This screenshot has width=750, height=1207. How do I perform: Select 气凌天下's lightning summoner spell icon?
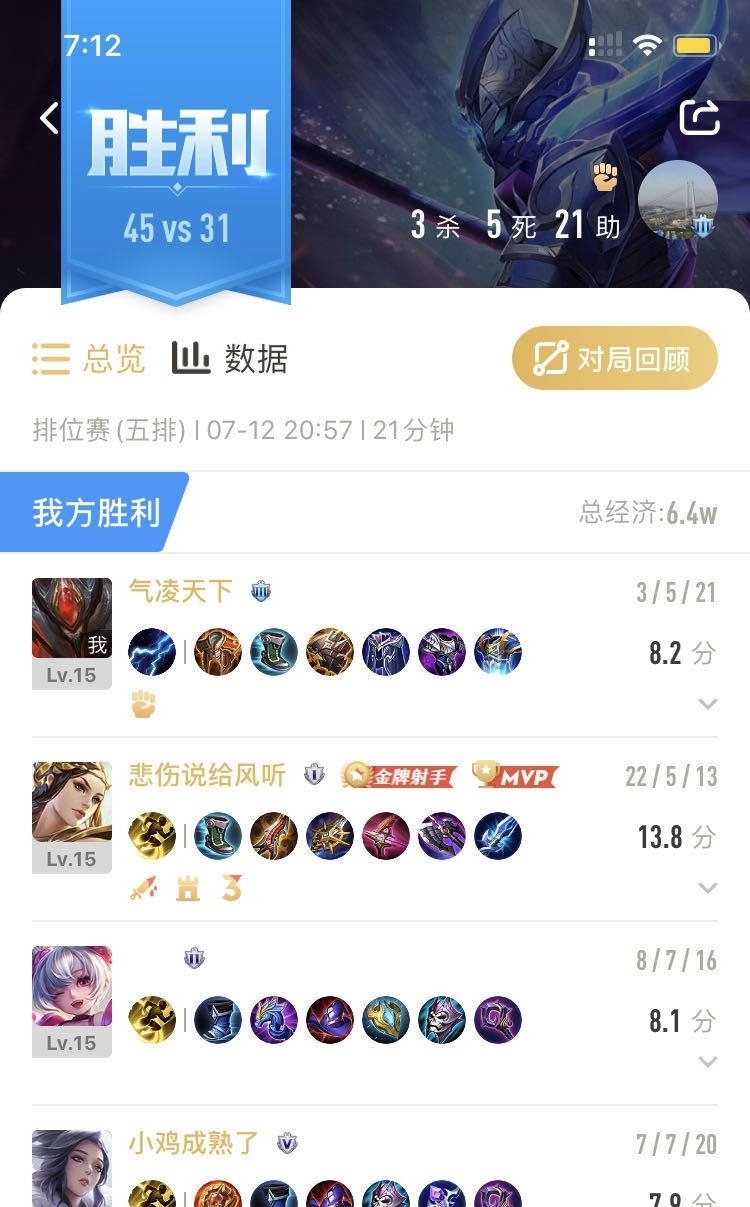152,652
